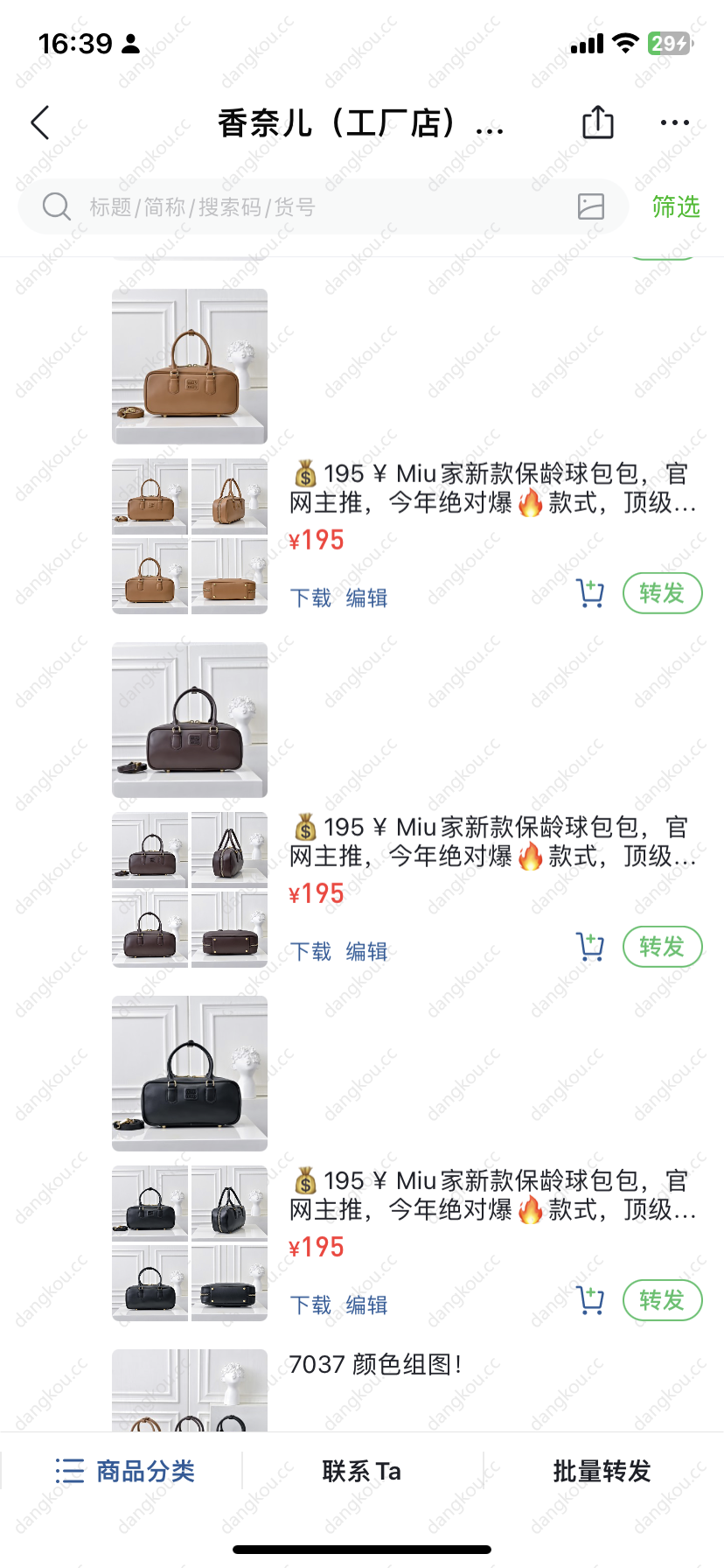Forward the brown bag listing with 转发

coord(662,593)
